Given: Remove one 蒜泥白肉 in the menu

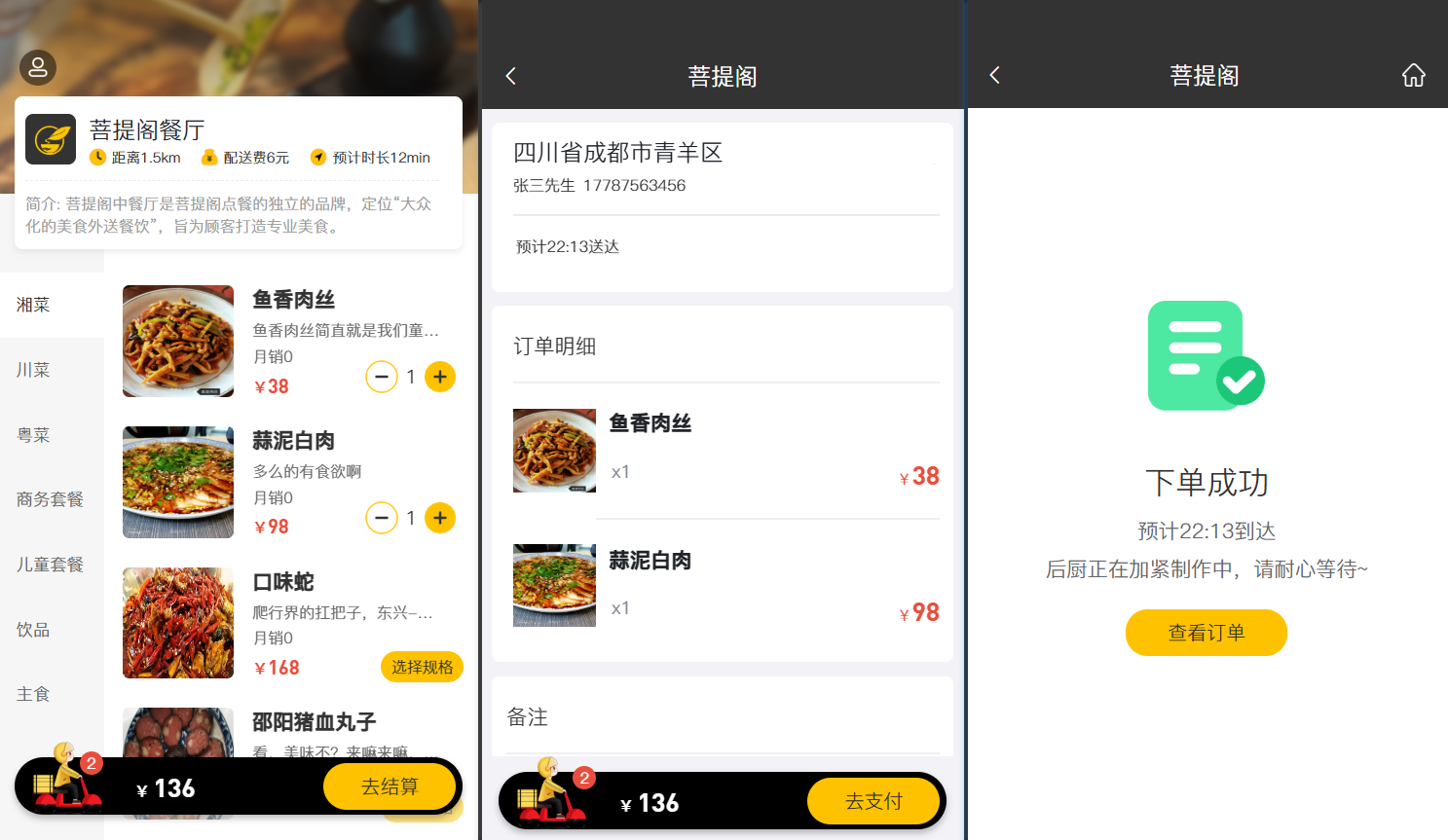Looking at the screenshot, I should [x=382, y=518].
